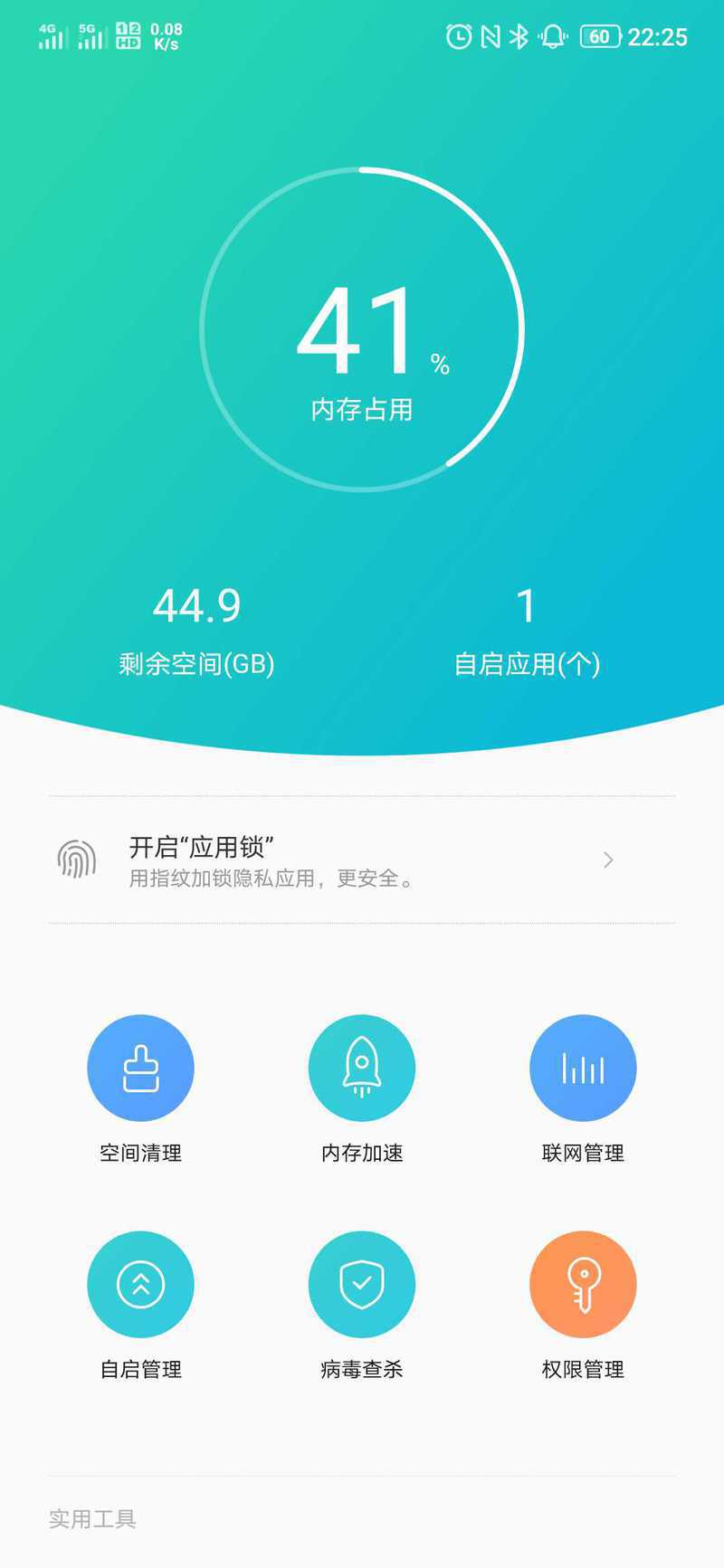The image size is (724, 1568).
Task: Tap the 41% 内存占用 circle
Action: coord(362,329)
